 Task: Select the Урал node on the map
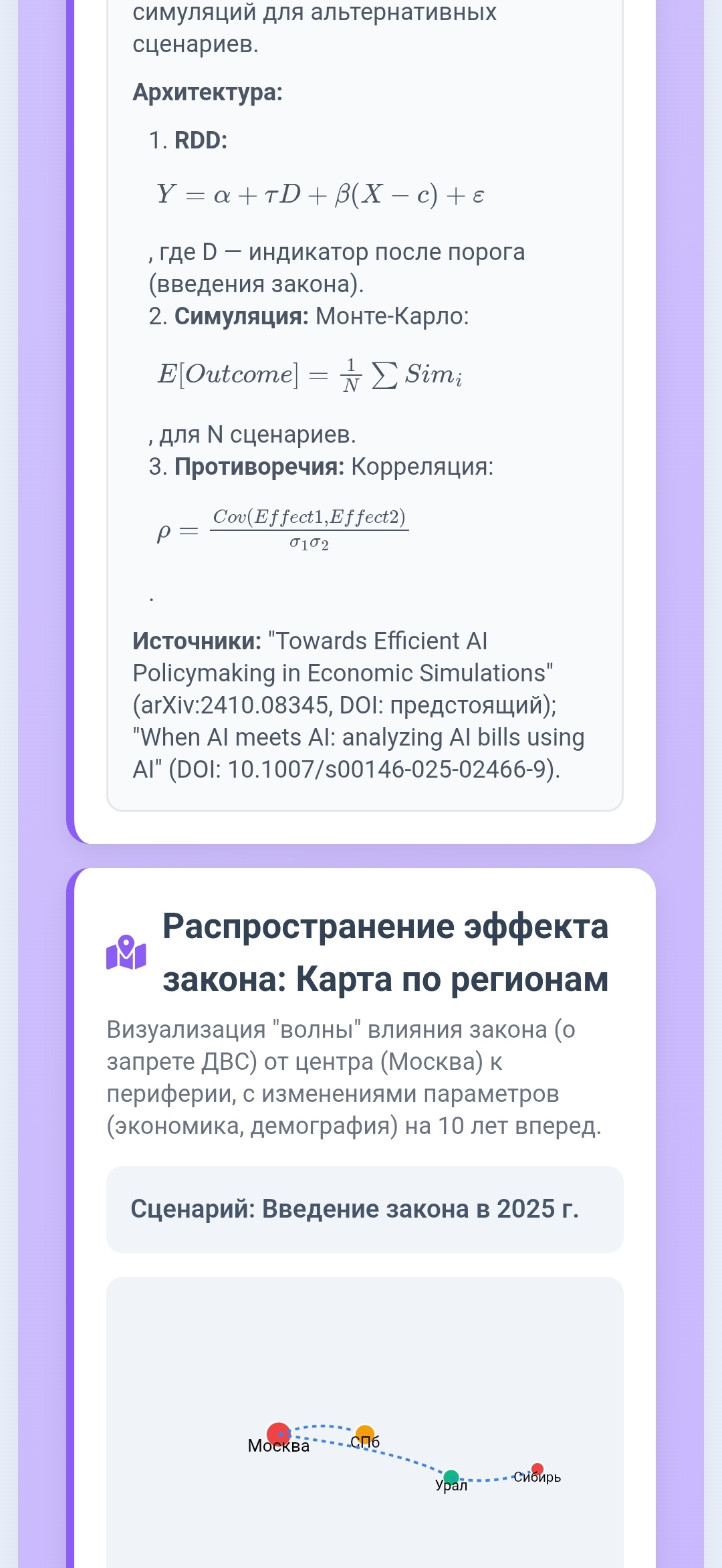[x=451, y=1476]
